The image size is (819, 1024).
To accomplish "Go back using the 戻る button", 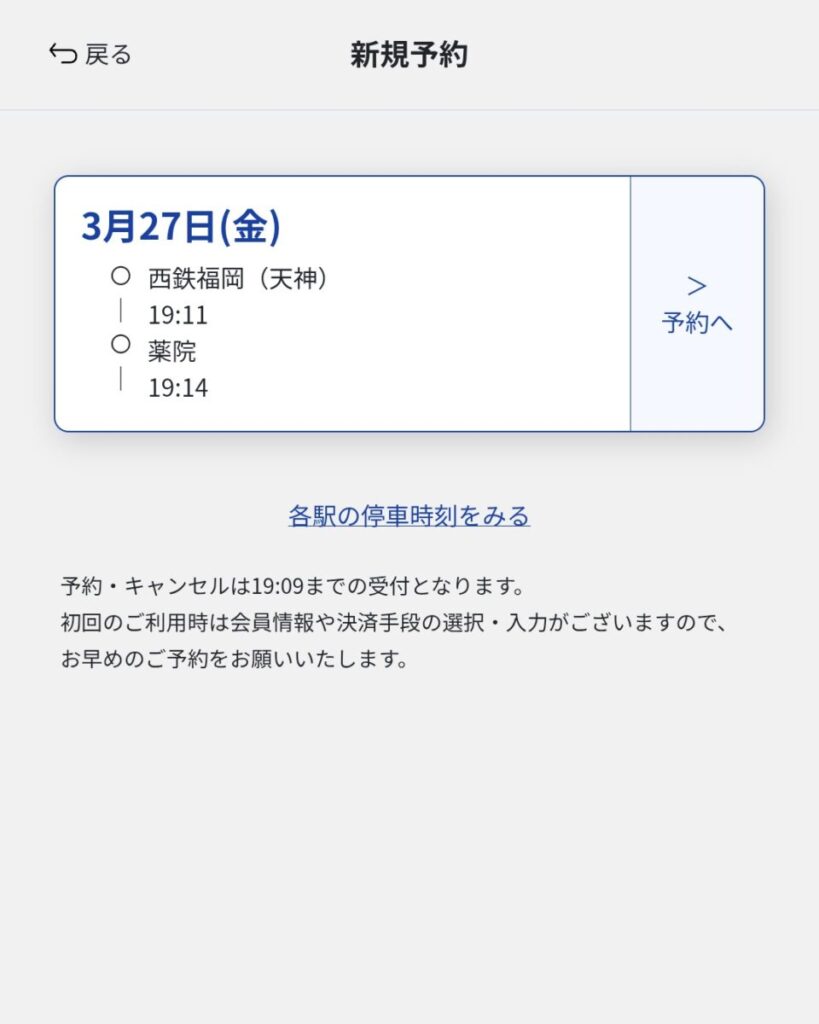I will 90,54.
